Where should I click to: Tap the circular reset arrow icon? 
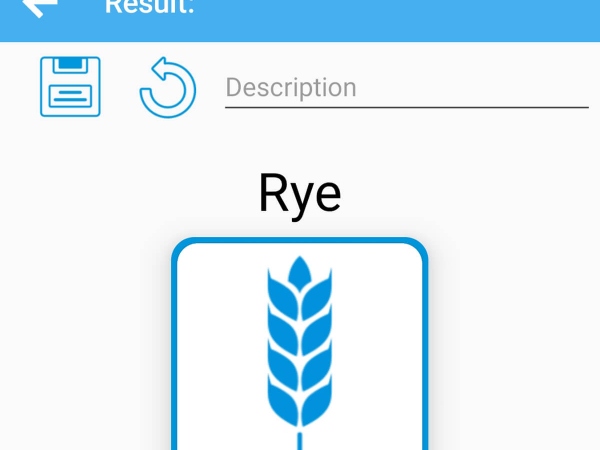(x=167, y=88)
